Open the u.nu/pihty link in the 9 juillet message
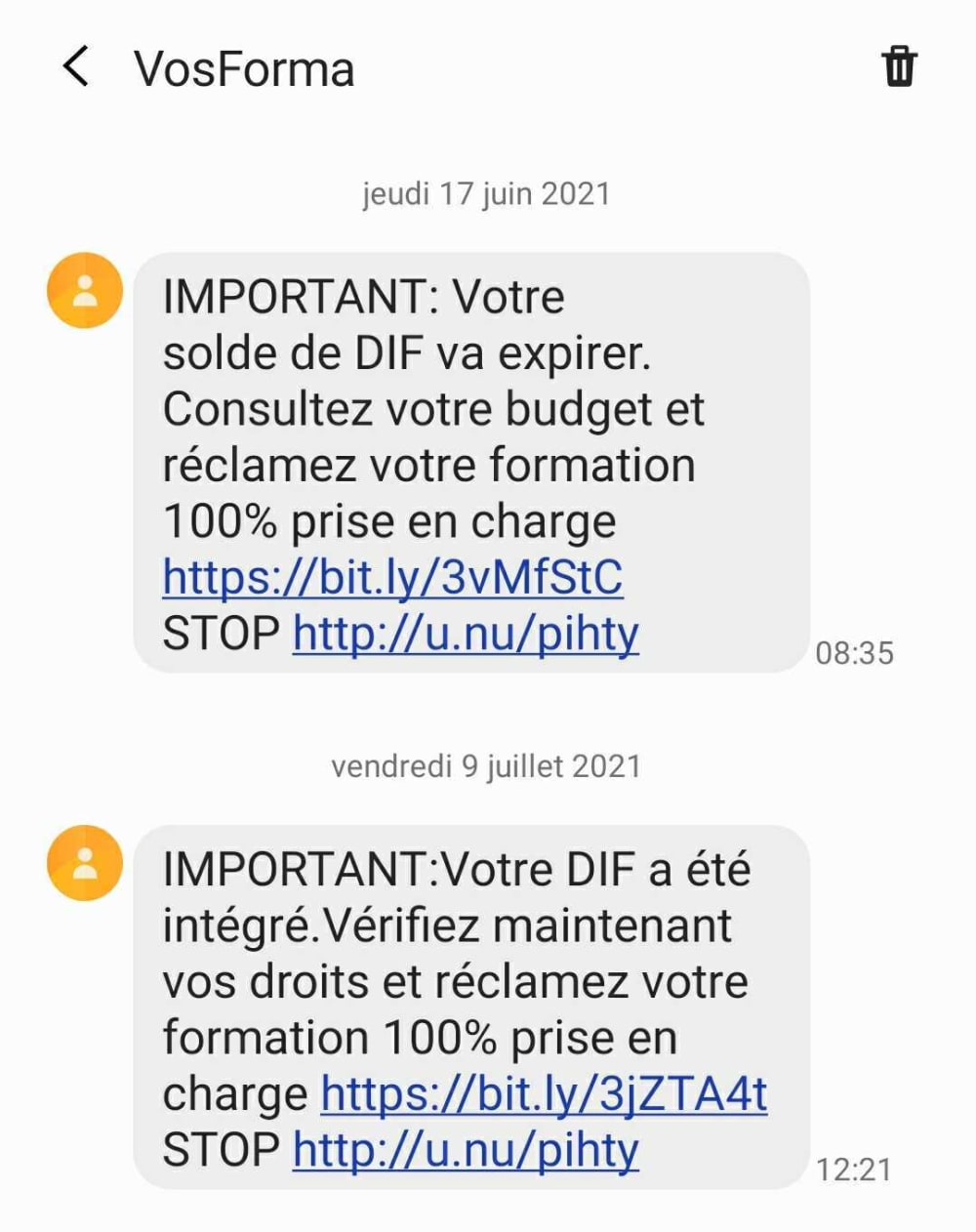The image size is (976, 1232). (x=466, y=1149)
